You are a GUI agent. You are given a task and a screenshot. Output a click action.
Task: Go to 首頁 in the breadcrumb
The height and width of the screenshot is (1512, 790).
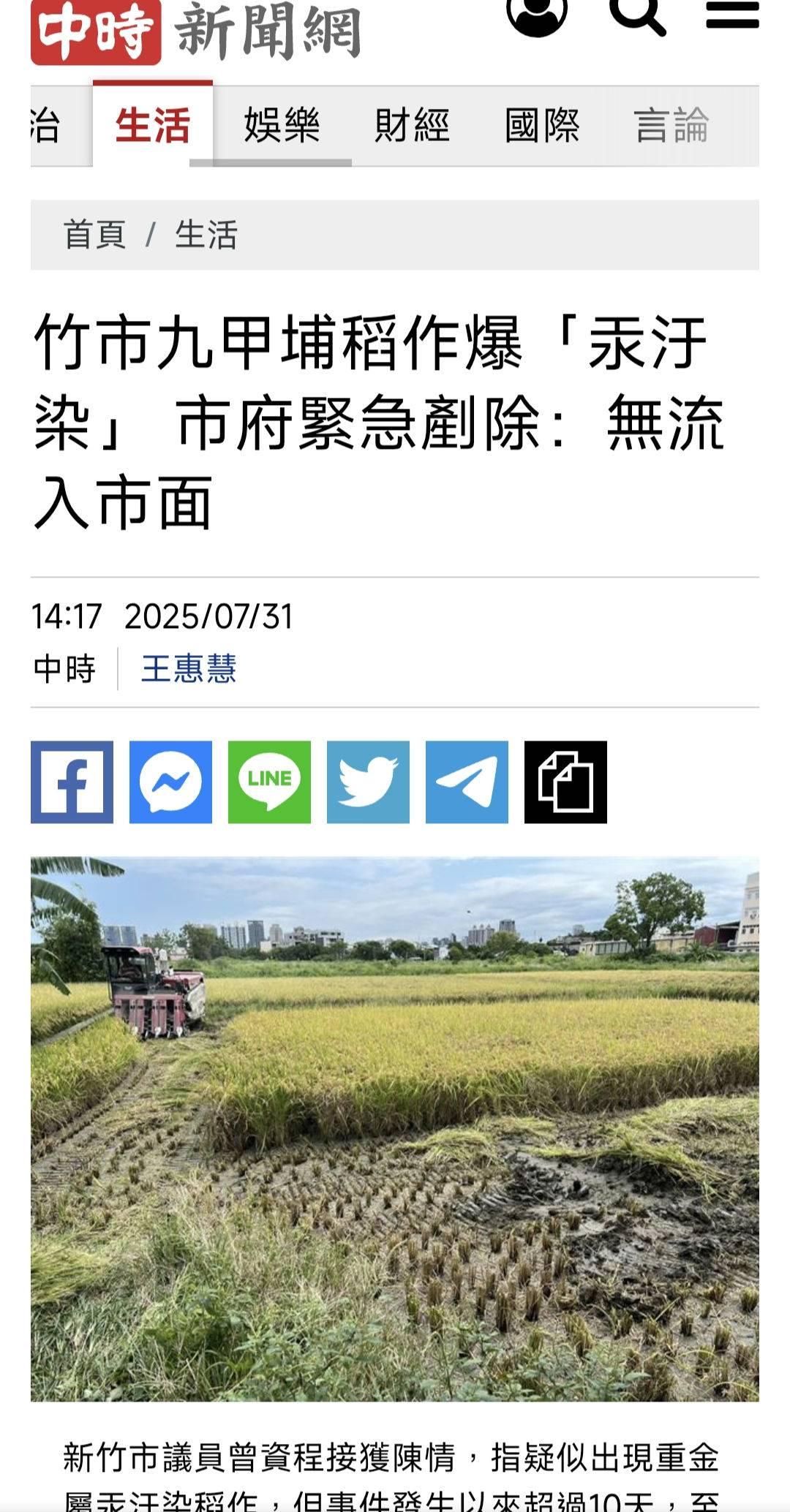[x=95, y=235]
